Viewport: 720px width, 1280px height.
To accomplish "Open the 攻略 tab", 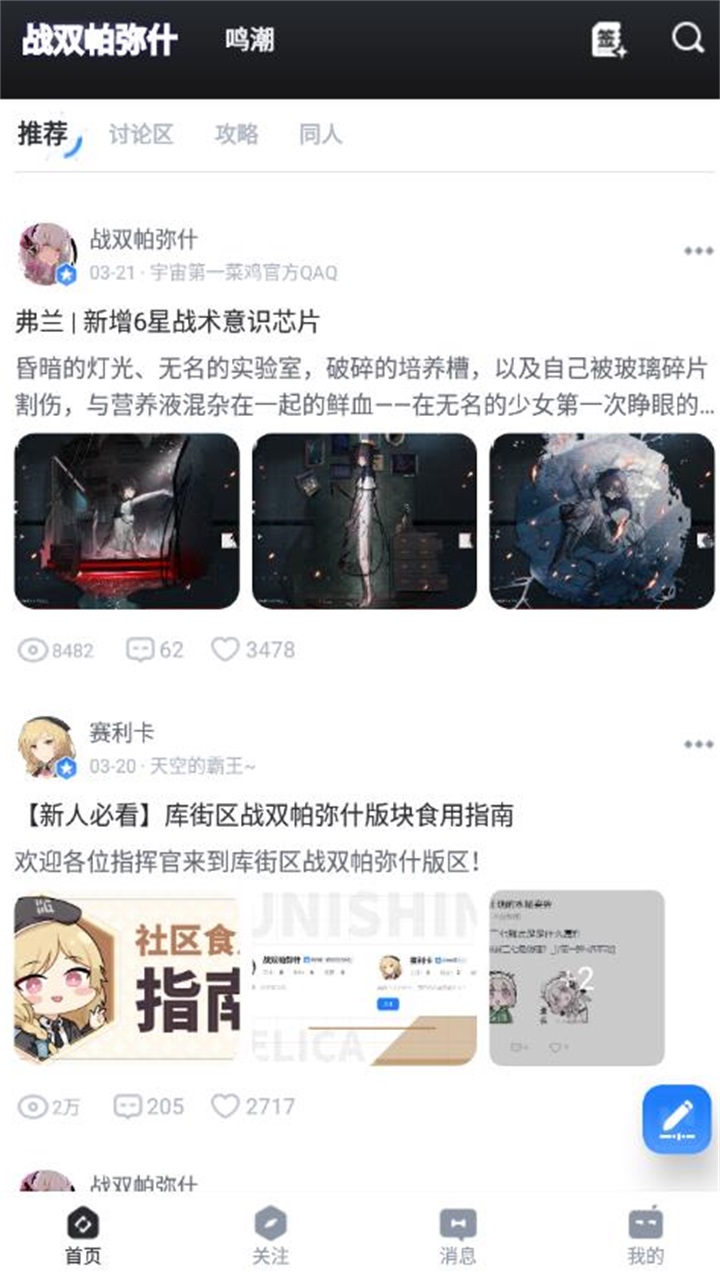I will point(236,134).
